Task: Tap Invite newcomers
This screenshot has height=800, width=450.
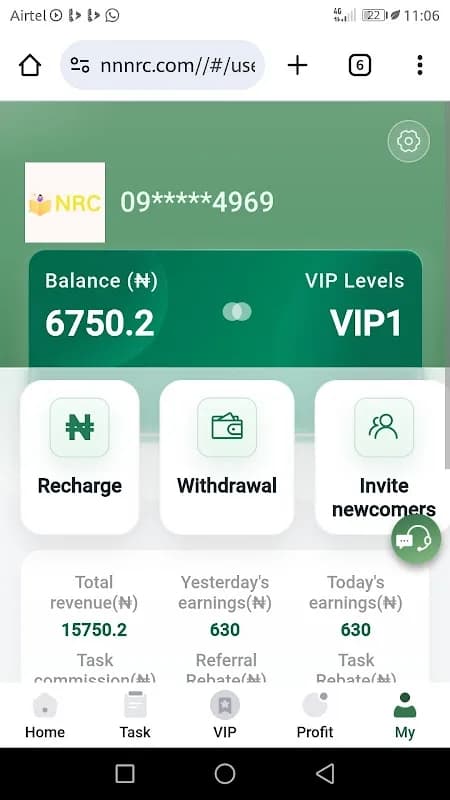Action: pos(384,457)
